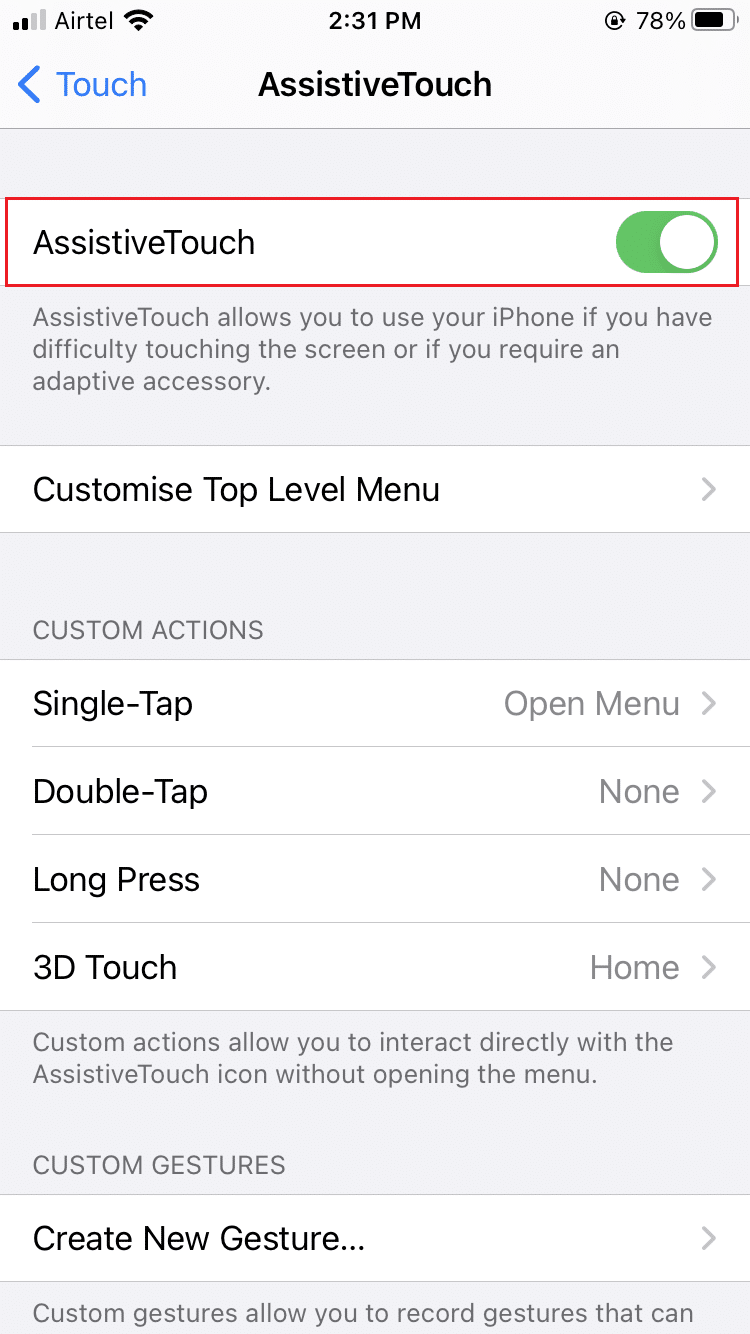Tap the orientation lock icon

pos(616,20)
